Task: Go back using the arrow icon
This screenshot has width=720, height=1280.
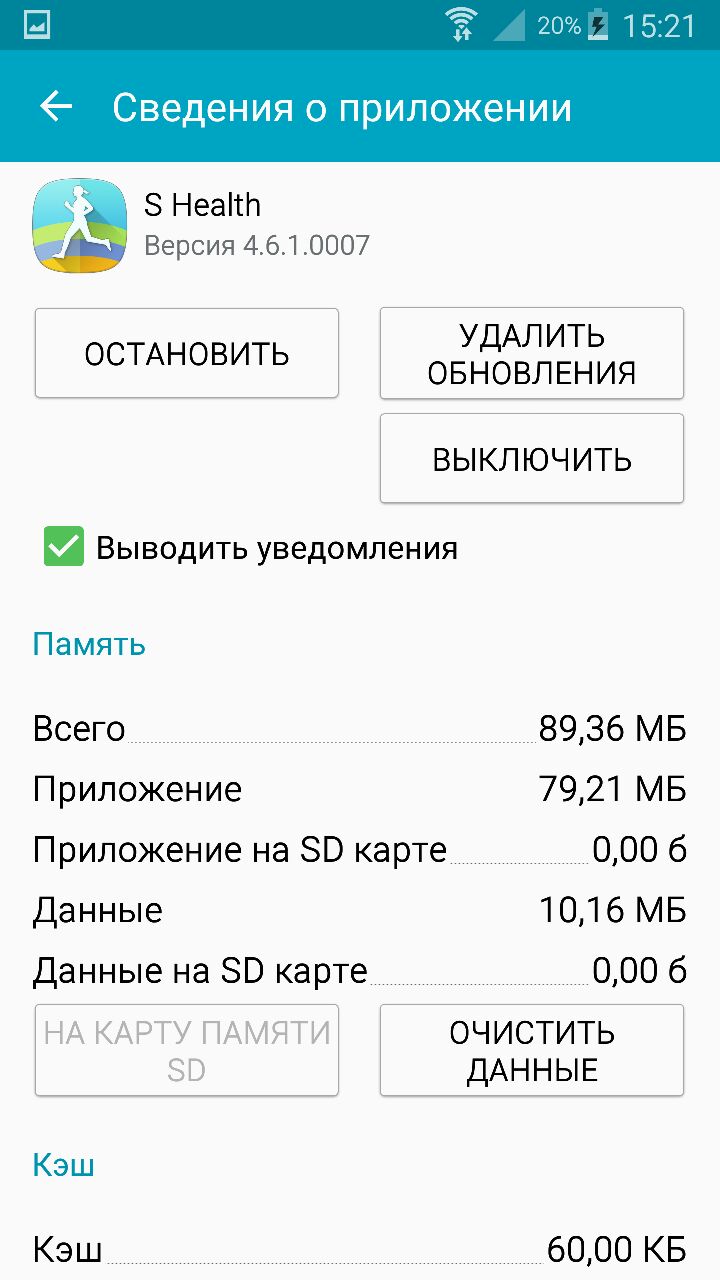Action: (x=57, y=107)
